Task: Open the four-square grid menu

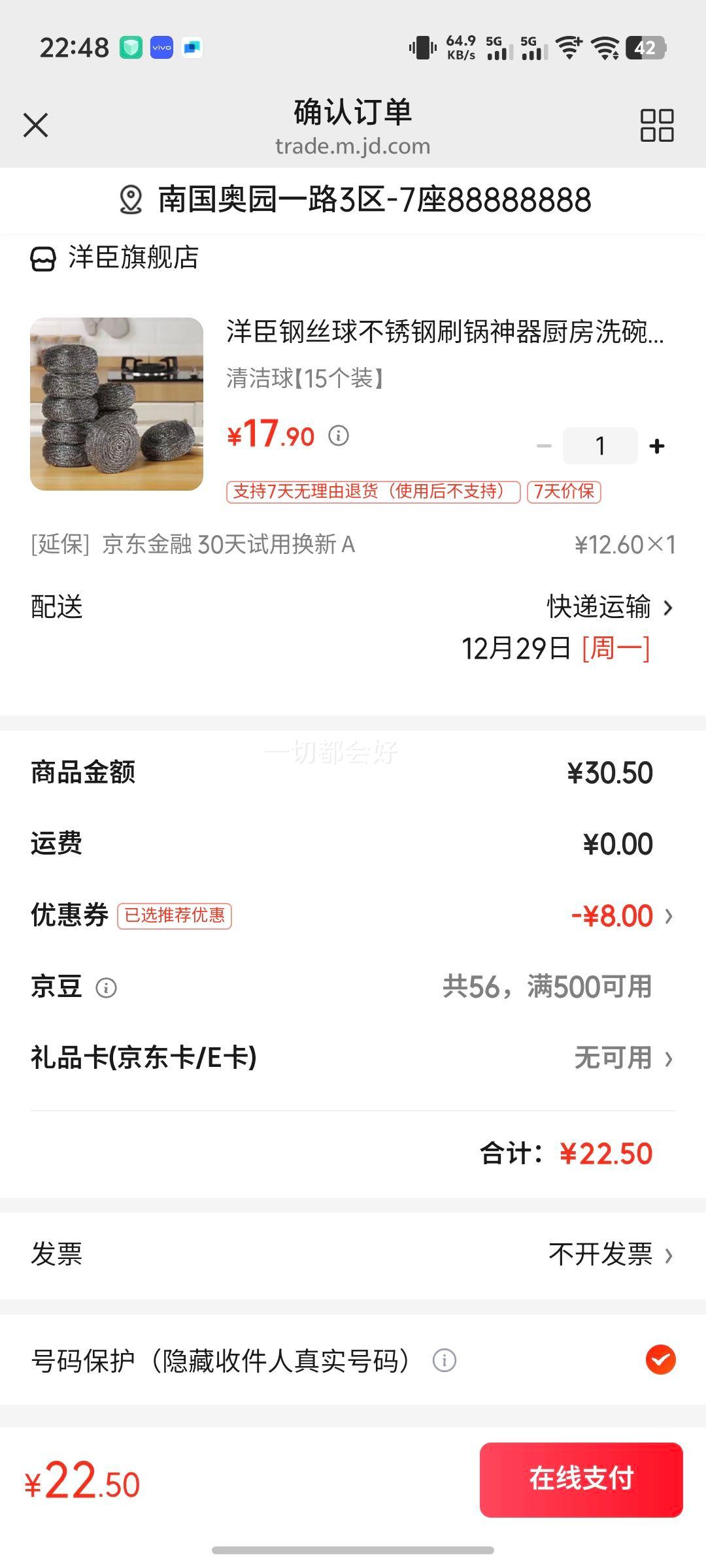Action: 656,125
